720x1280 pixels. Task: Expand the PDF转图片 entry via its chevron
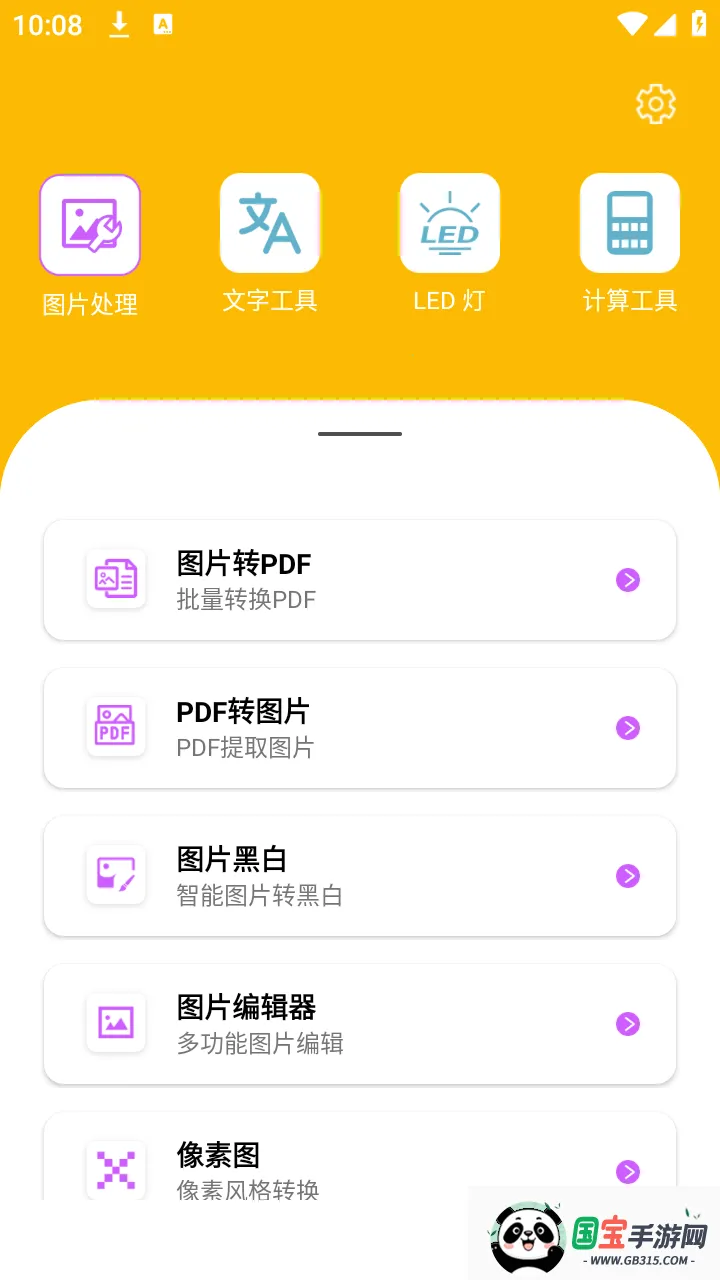627,728
